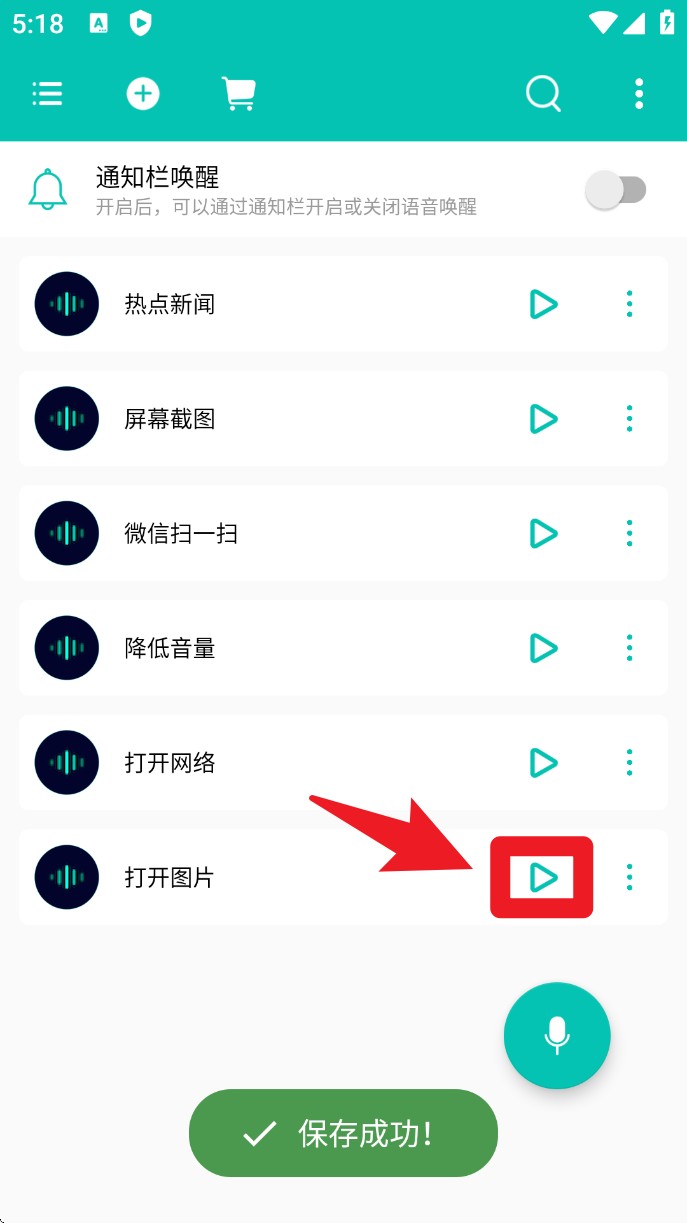Run the 热点新闻 command
Viewport: 687px width, 1223px height.
tap(542, 304)
